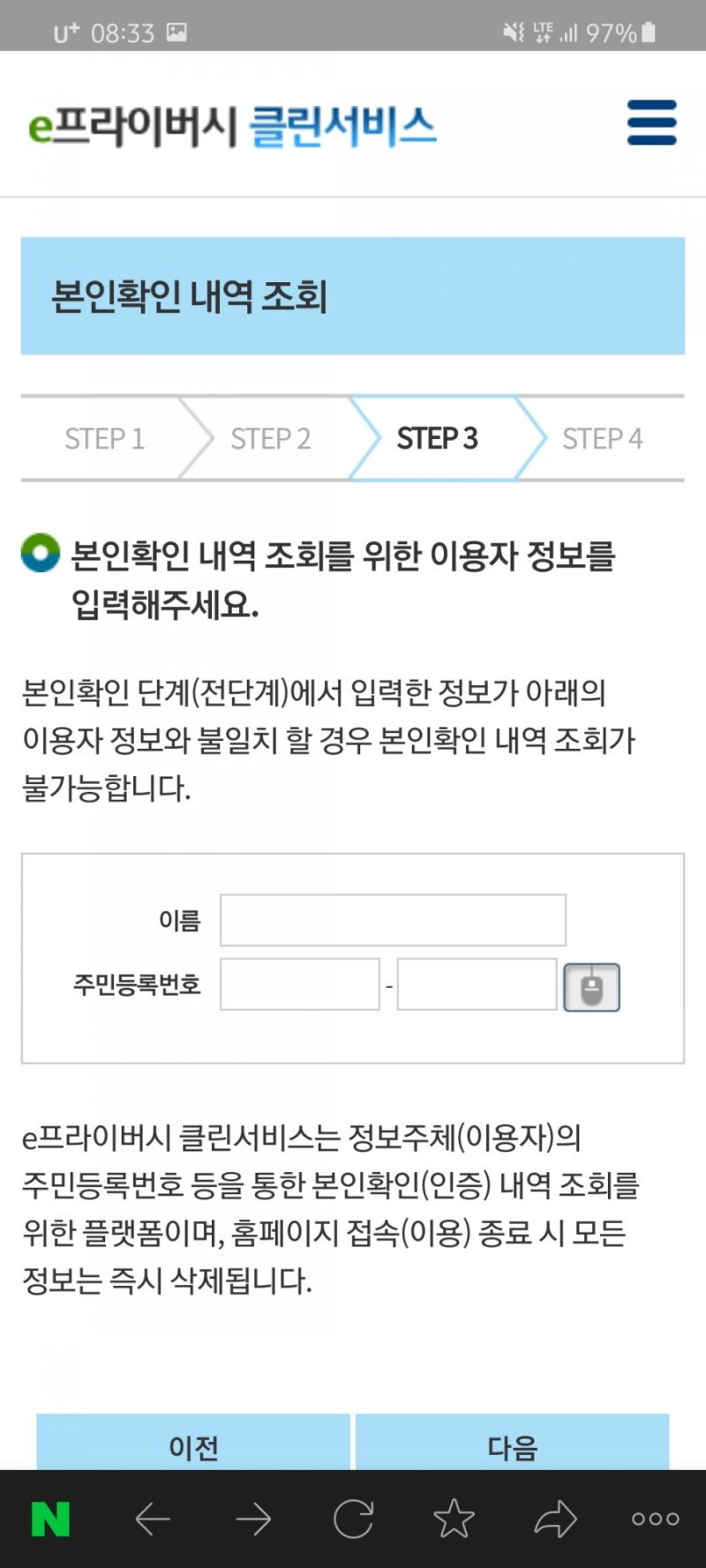This screenshot has height=1568, width=706.
Task: Open Naver home with the N icon
Action: [x=50, y=1519]
